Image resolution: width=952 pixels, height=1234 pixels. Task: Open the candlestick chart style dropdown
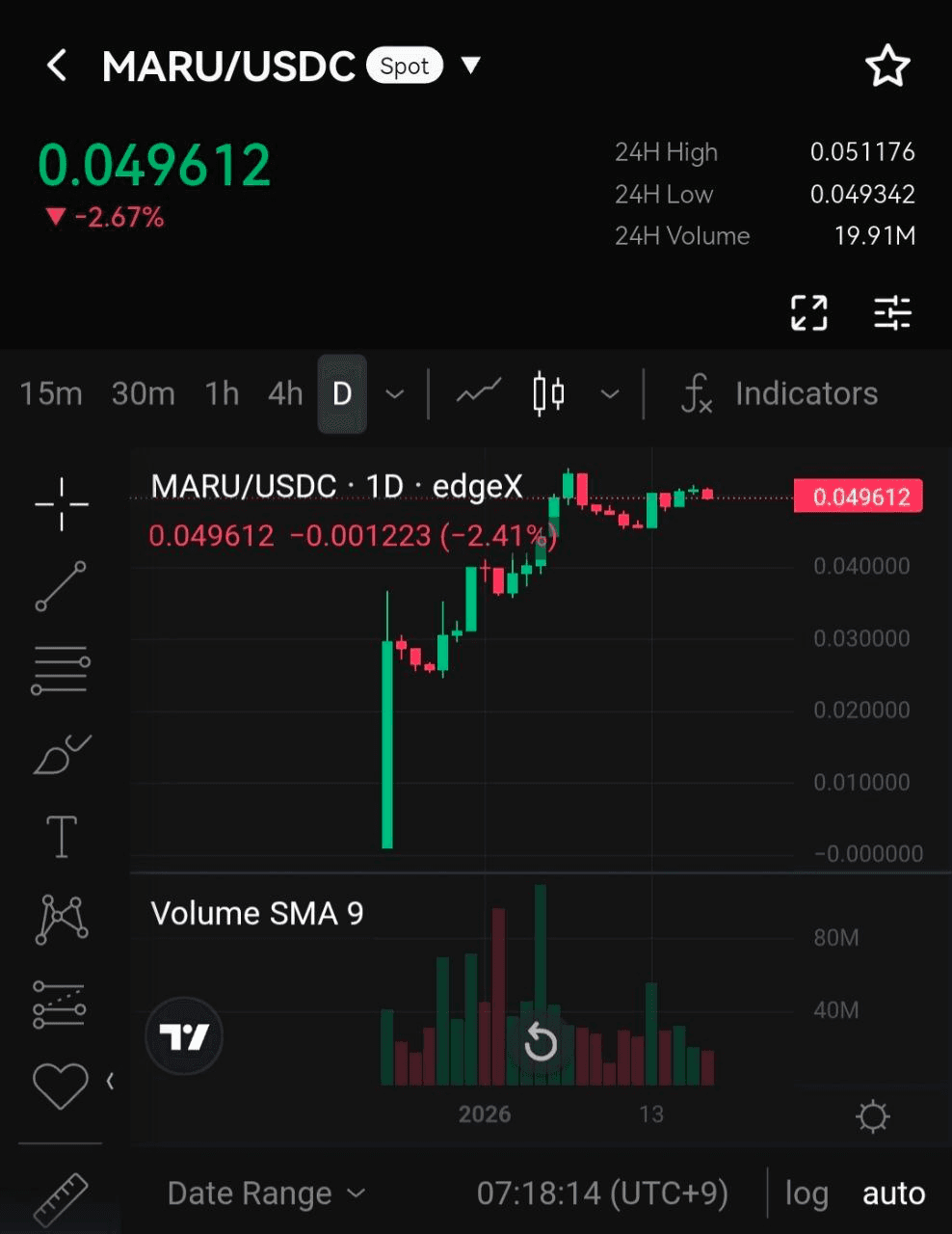[x=609, y=393]
